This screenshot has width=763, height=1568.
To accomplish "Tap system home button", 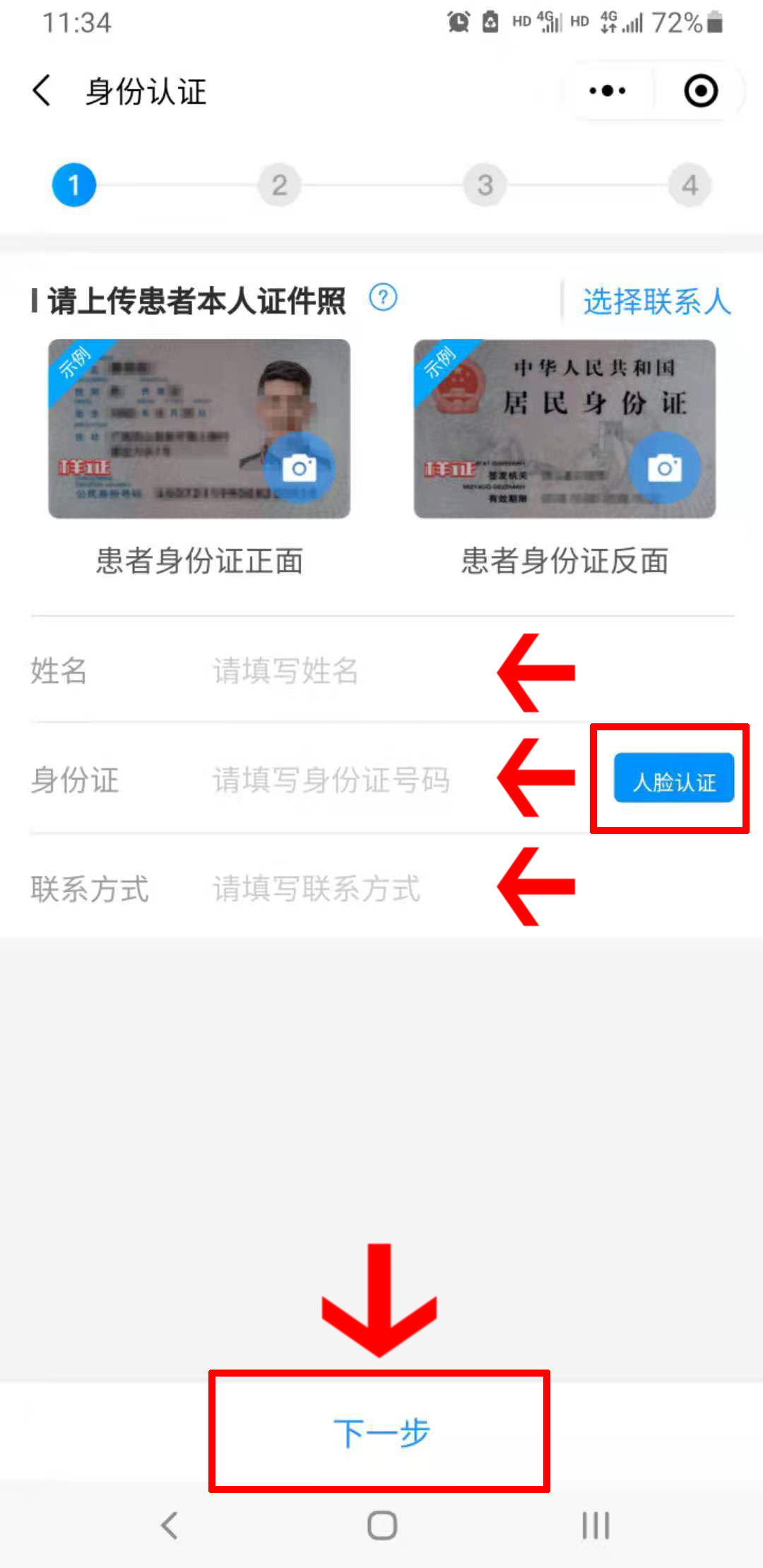I will tap(381, 1525).
